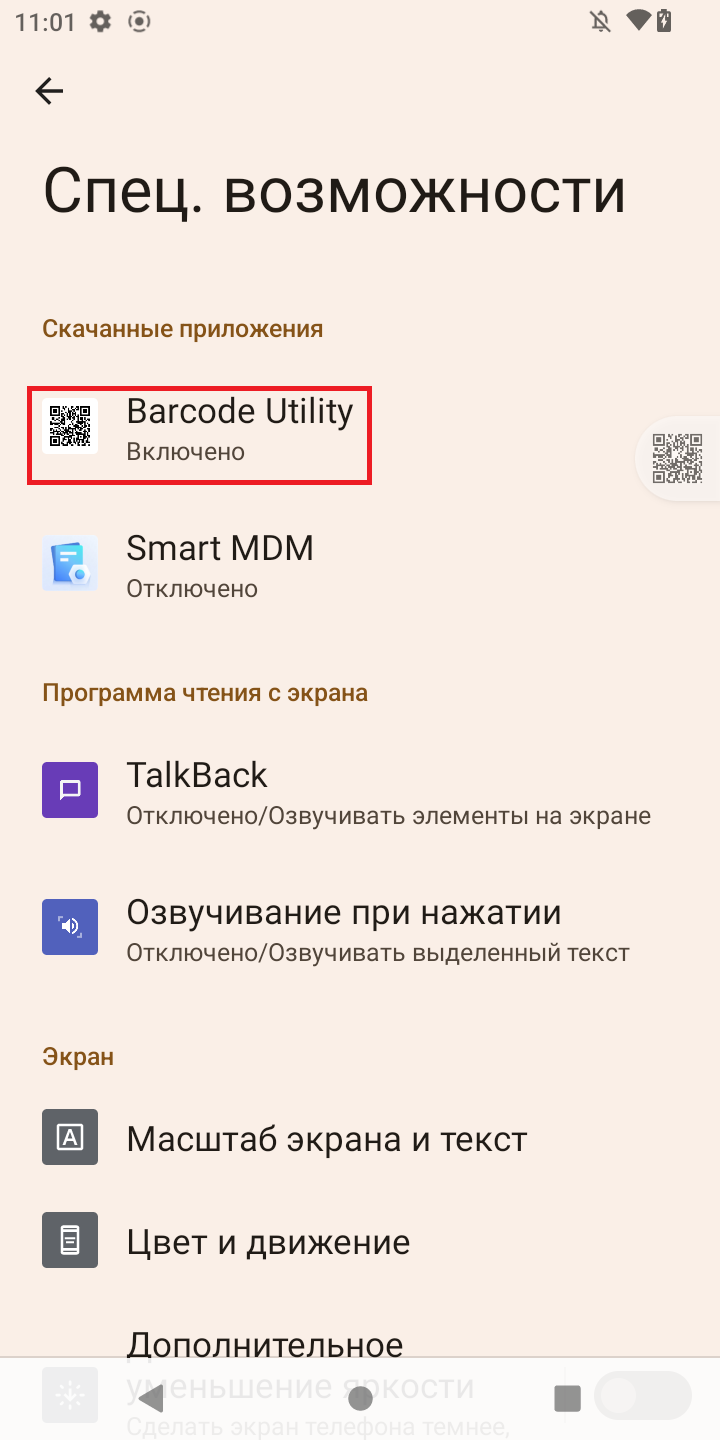Tap the system home button
The image size is (720, 1440).
coord(360,1397)
